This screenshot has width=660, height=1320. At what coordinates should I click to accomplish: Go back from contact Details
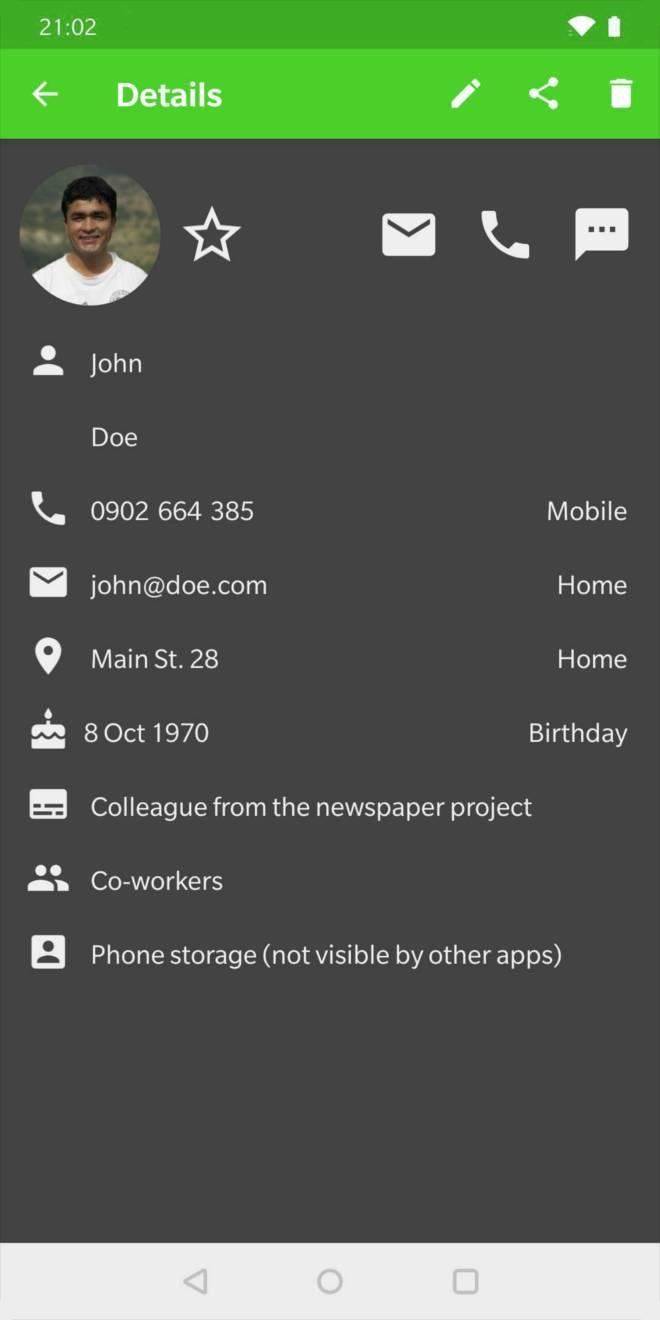pos(45,94)
